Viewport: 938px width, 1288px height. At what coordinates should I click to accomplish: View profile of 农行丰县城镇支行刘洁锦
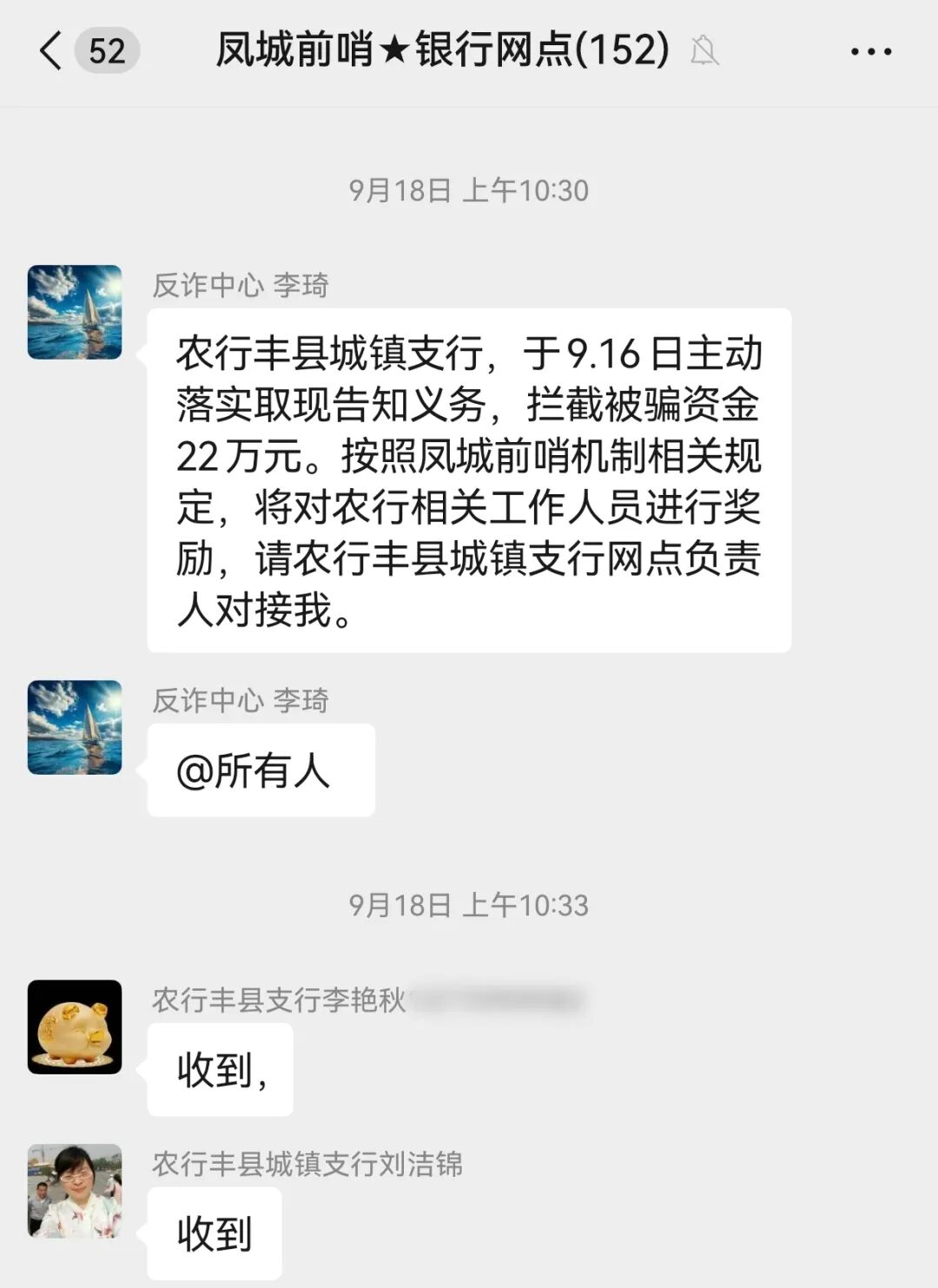click(x=75, y=1190)
